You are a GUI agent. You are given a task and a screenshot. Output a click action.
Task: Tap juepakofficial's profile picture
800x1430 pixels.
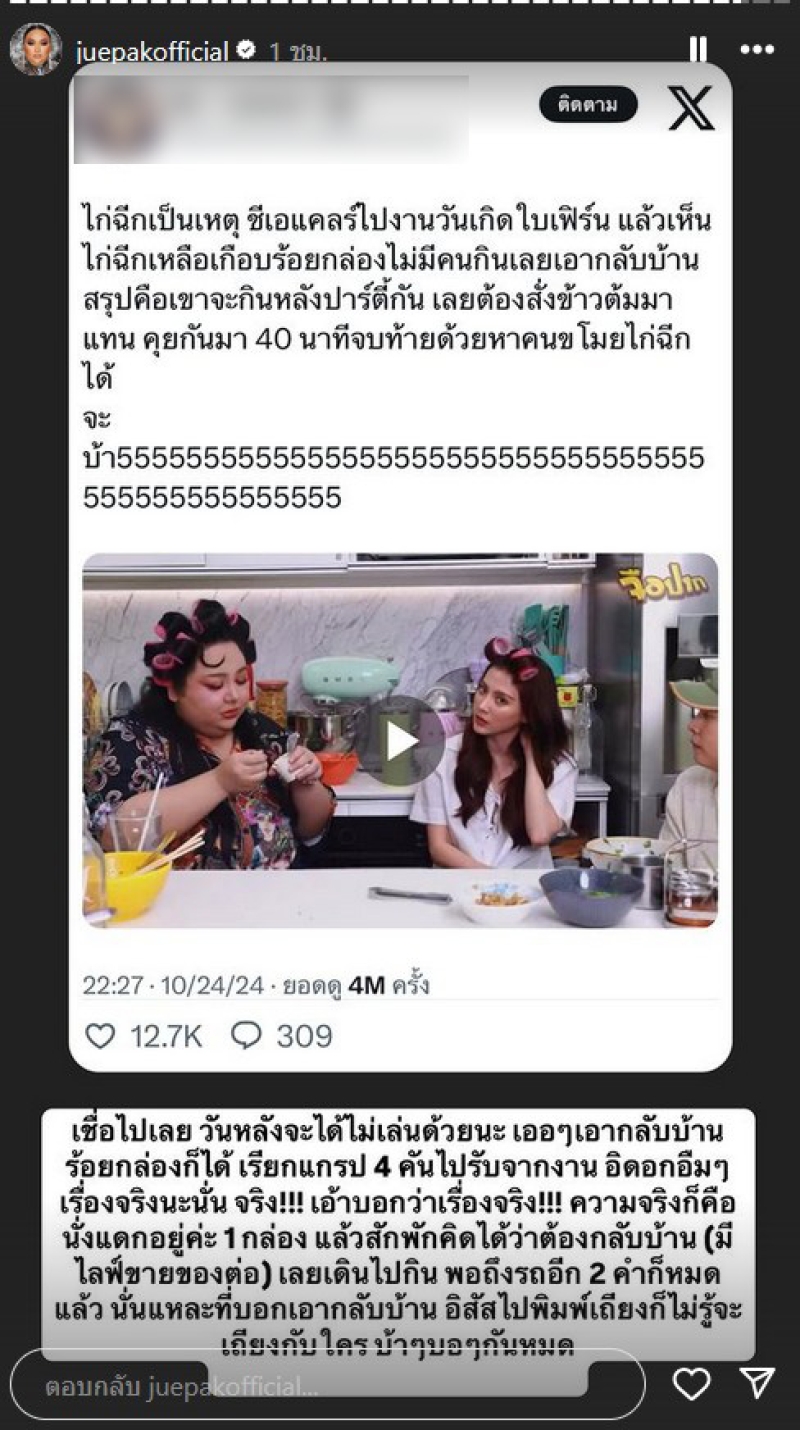35,50
